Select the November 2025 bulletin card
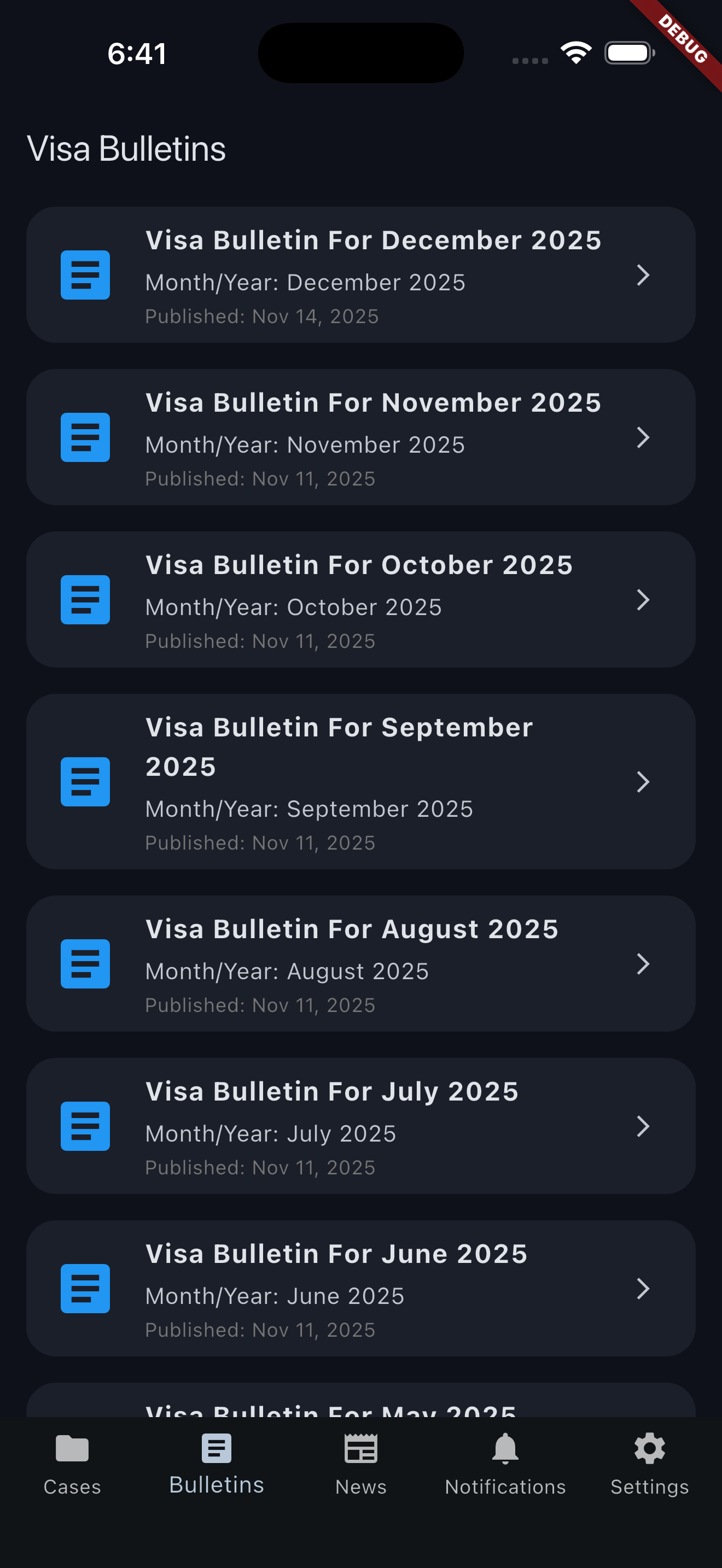The height and width of the screenshot is (1568, 722). [x=361, y=437]
